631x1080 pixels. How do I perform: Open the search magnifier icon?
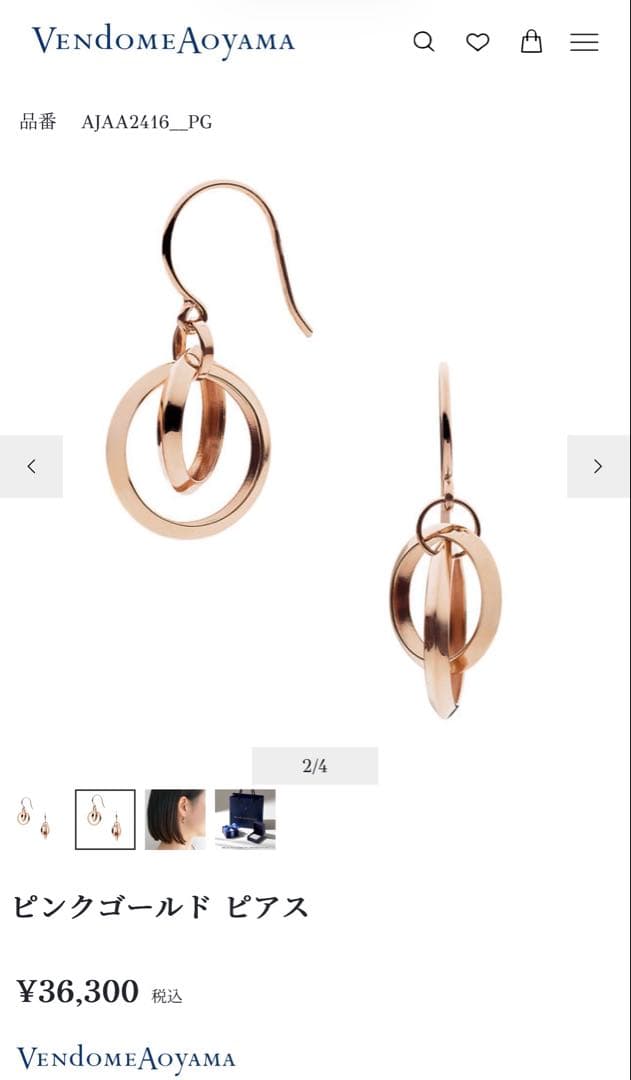click(x=424, y=42)
